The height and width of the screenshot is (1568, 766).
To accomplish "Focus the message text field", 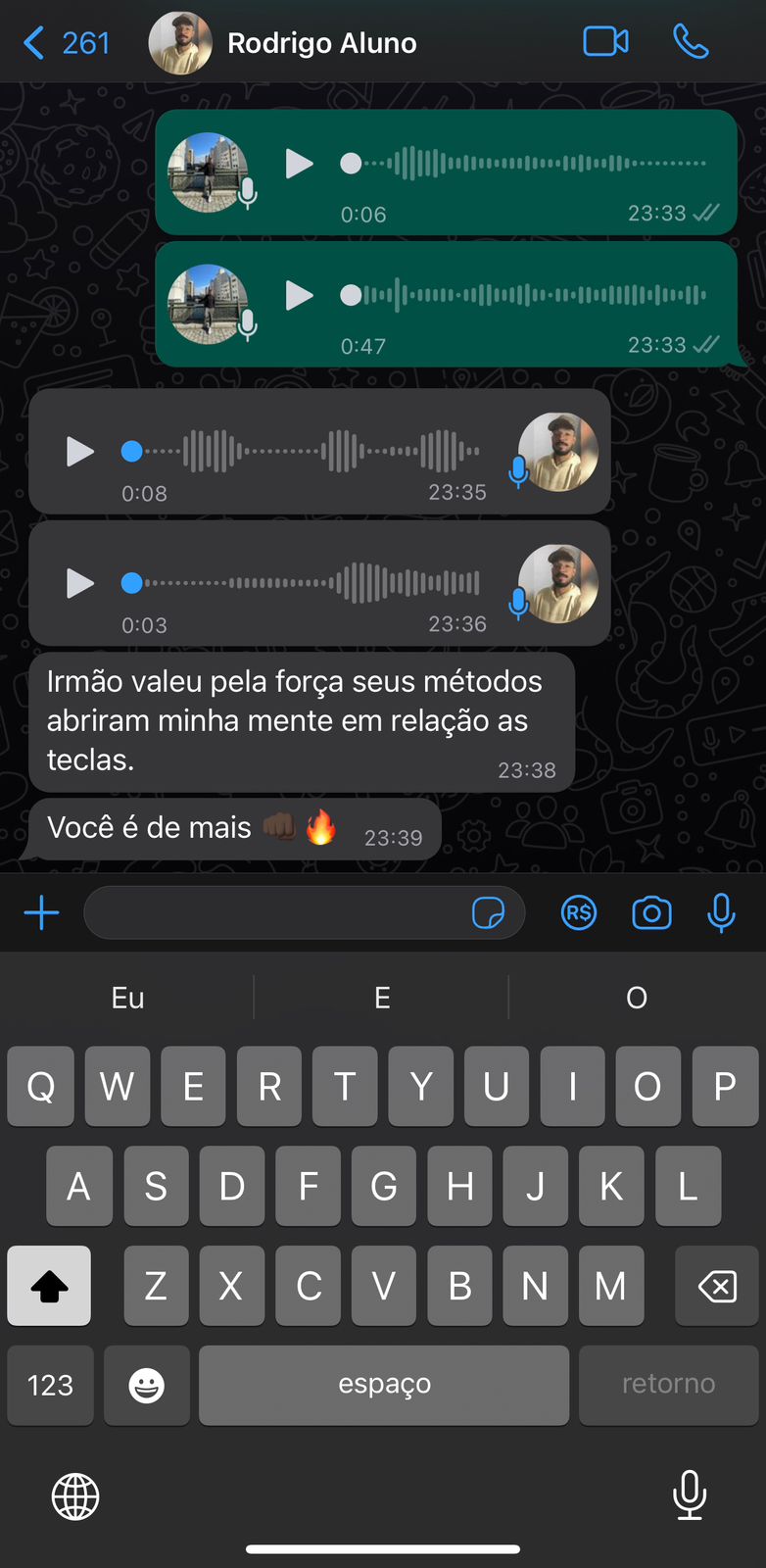I will tap(274, 913).
